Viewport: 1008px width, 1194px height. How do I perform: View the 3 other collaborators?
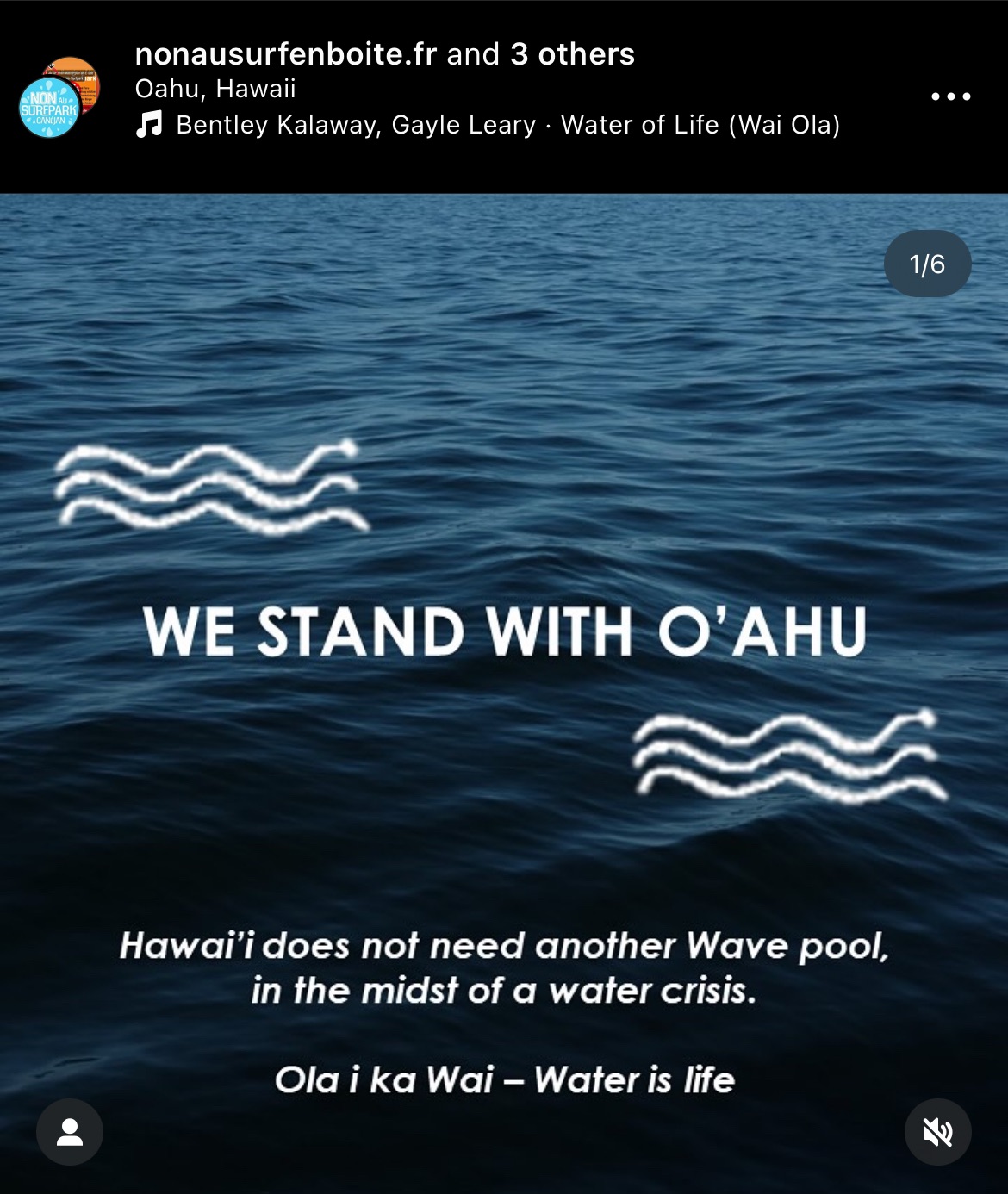point(572,54)
